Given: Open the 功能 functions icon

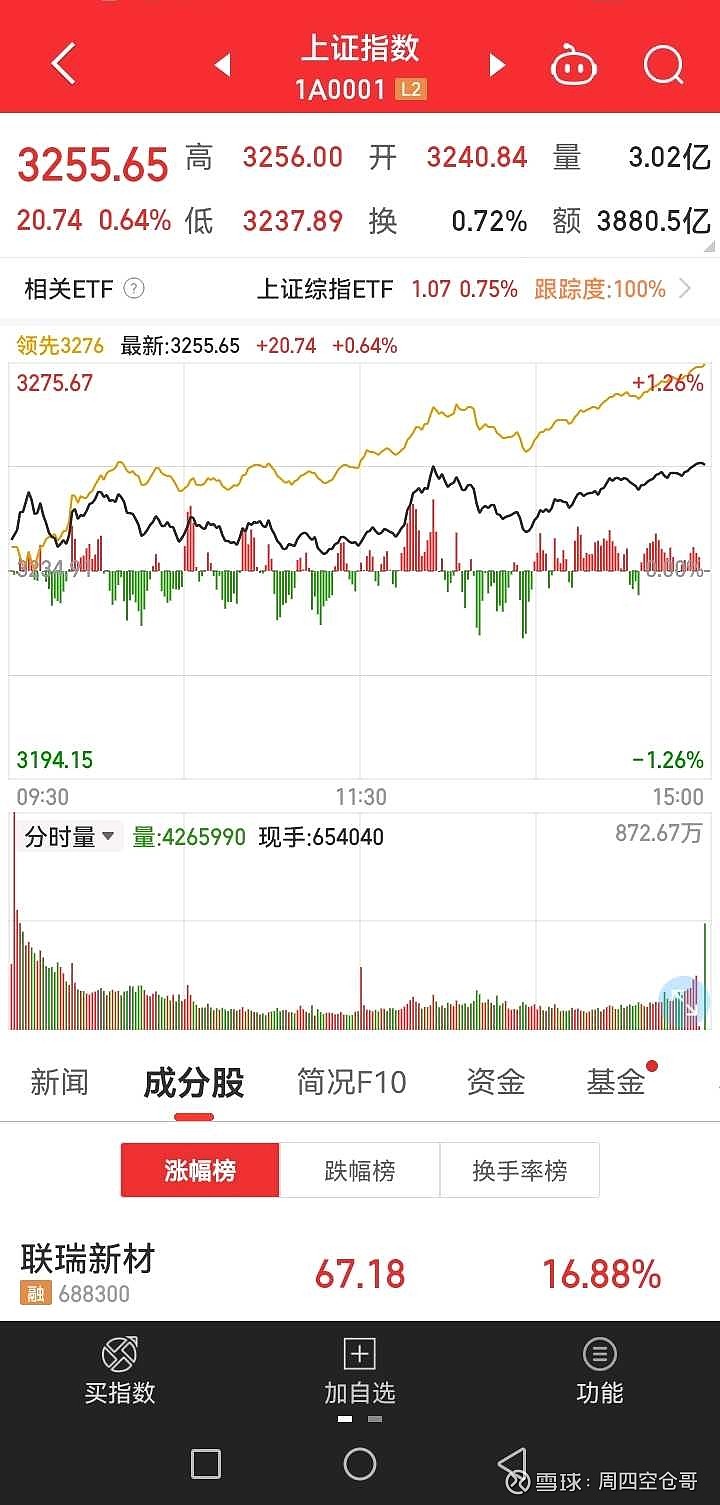Looking at the screenshot, I should click(x=599, y=1368).
